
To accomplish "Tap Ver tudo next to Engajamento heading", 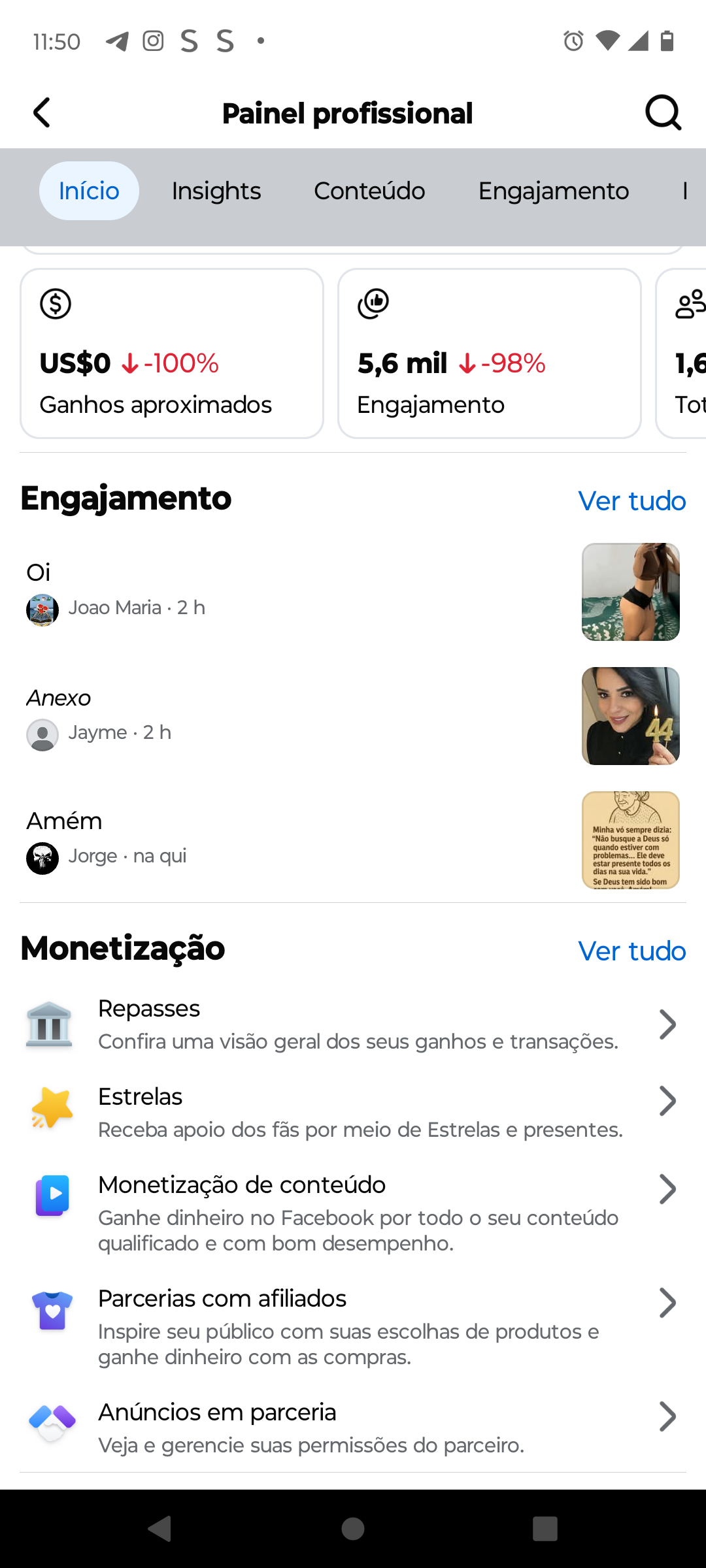I will tap(631, 501).
